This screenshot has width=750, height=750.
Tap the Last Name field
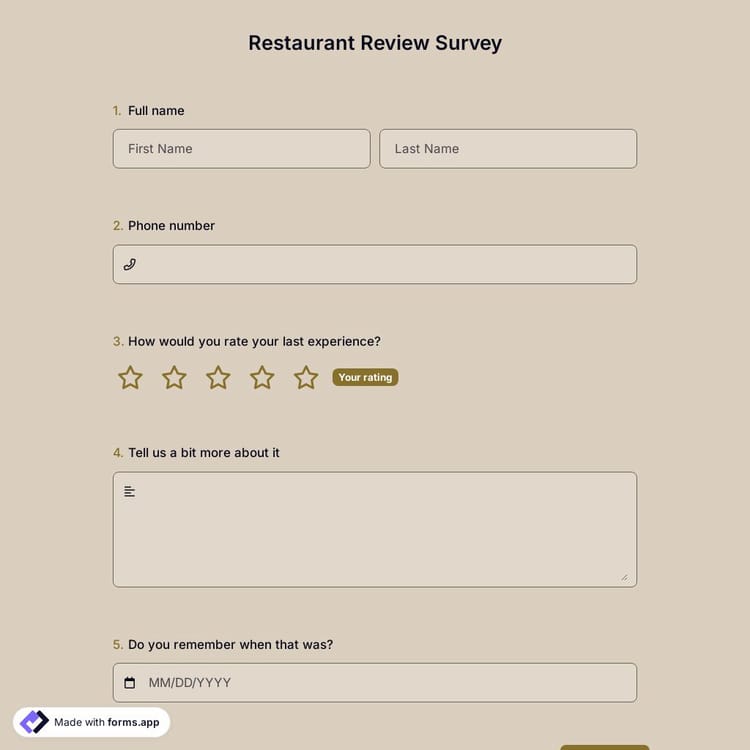(x=508, y=149)
